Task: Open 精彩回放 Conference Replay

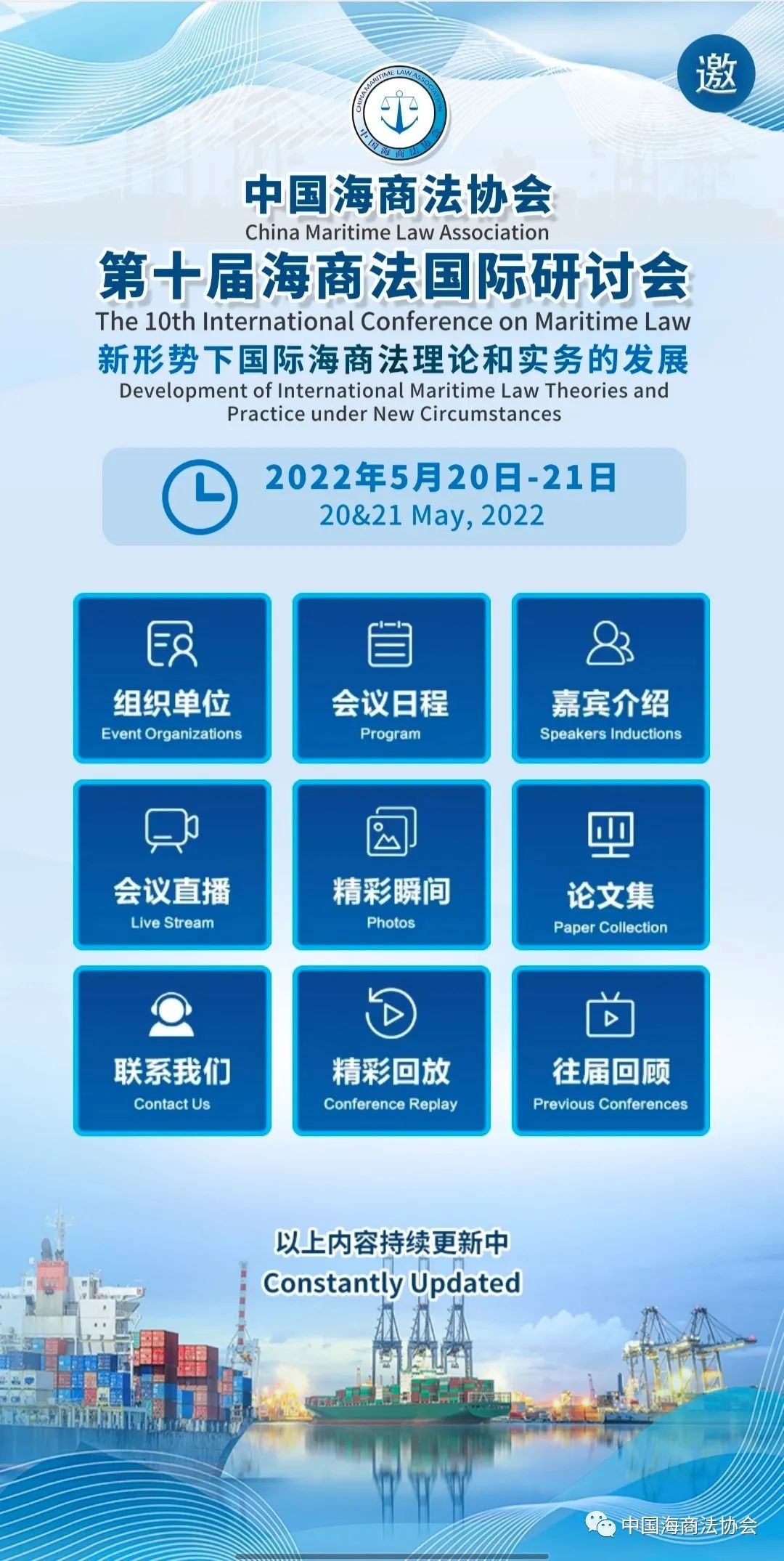Action: 391,1050
